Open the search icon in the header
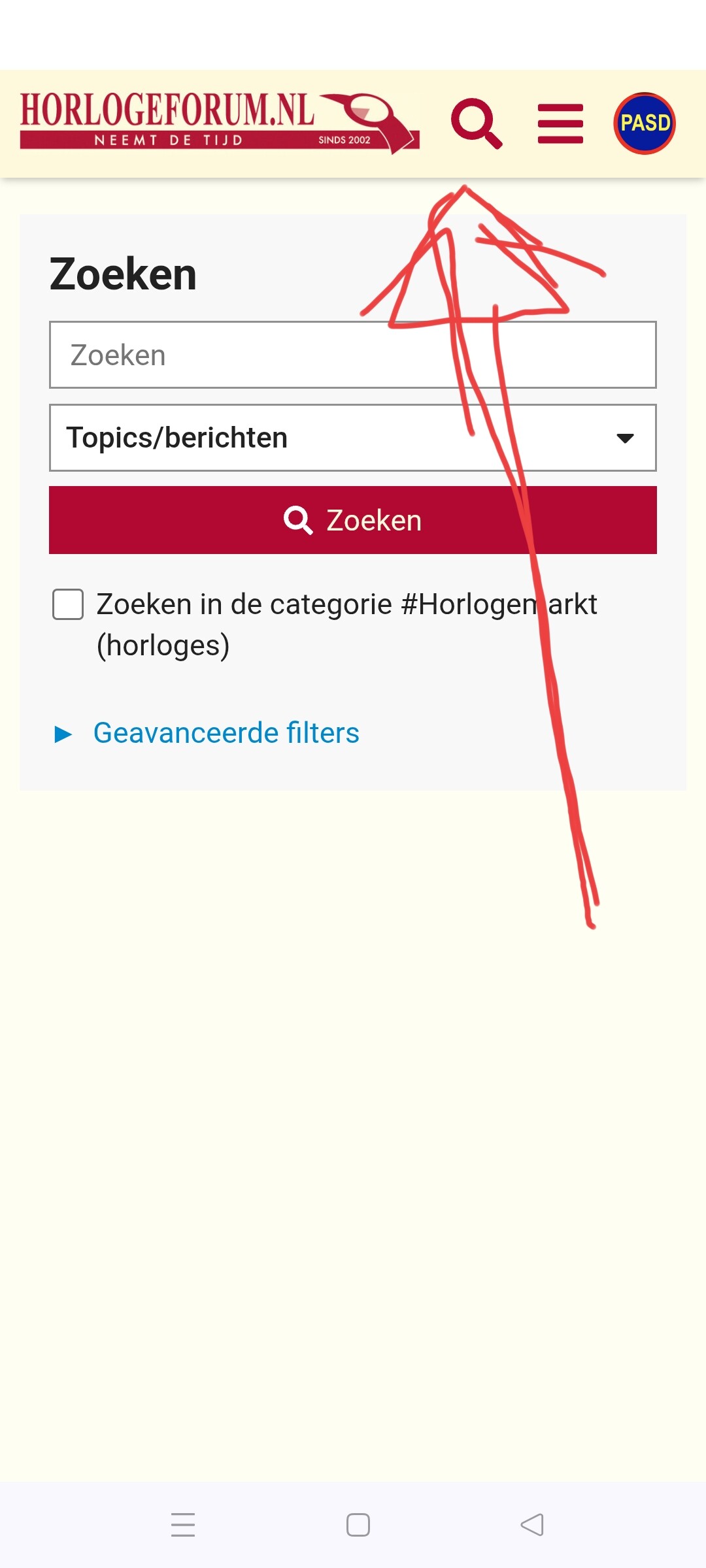706x1568 pixels. [x=477, y=123]
